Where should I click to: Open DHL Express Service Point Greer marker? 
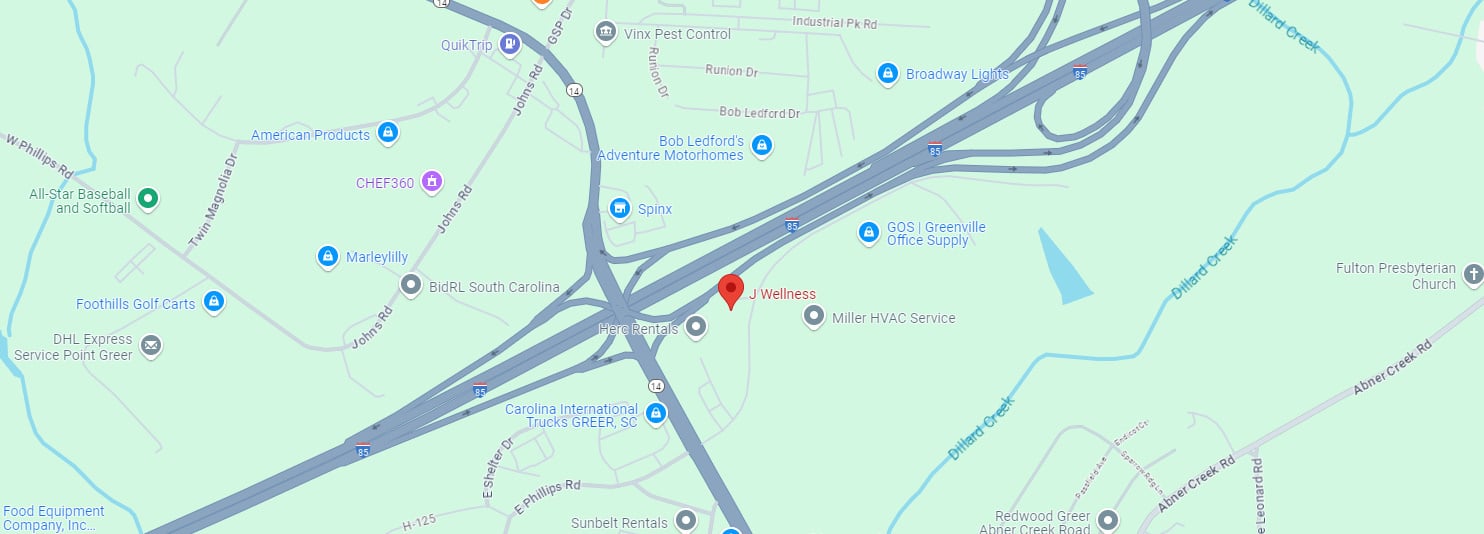point(151,346)
